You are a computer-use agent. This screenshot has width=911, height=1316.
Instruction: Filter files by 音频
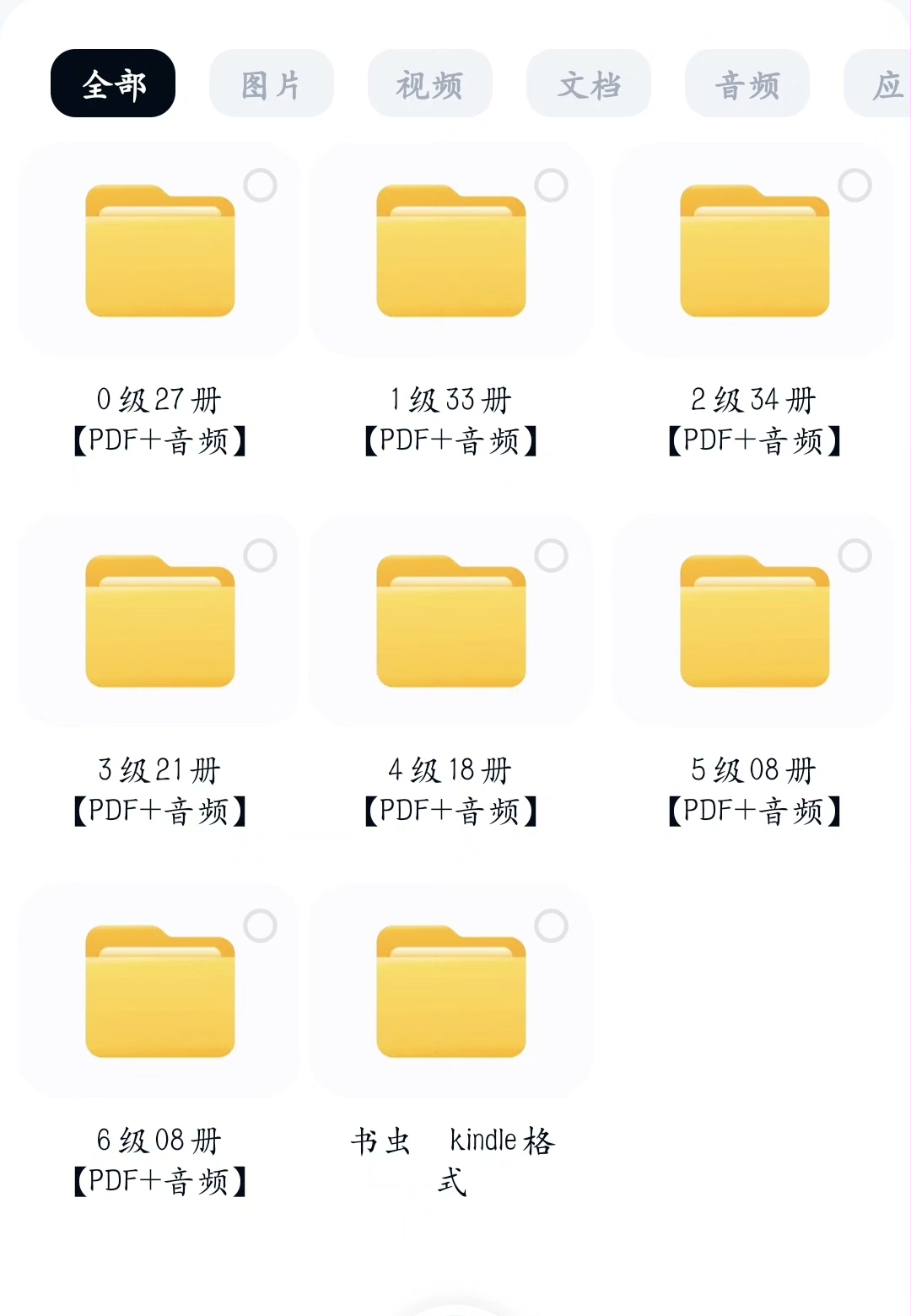(747, 84)
